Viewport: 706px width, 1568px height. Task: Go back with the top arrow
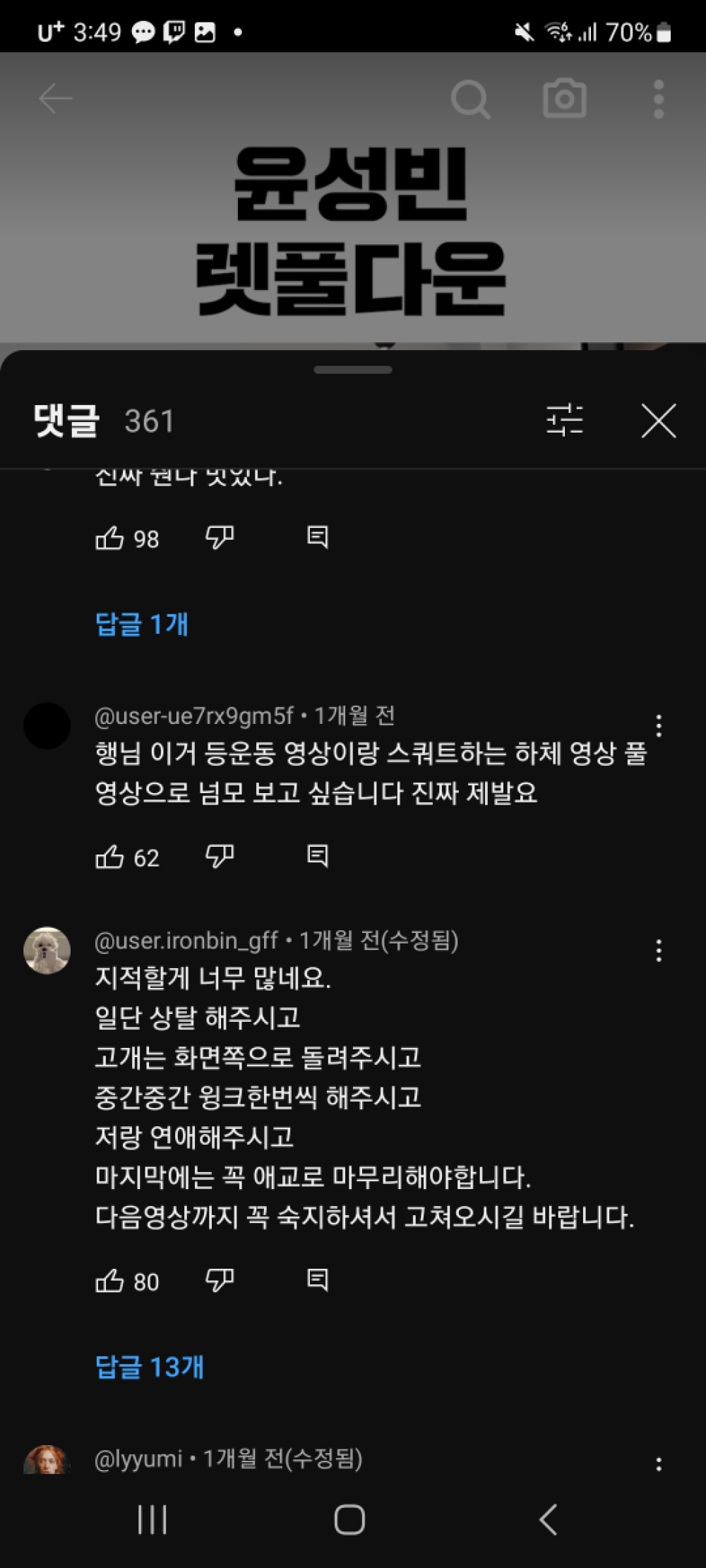coord(55,99)
